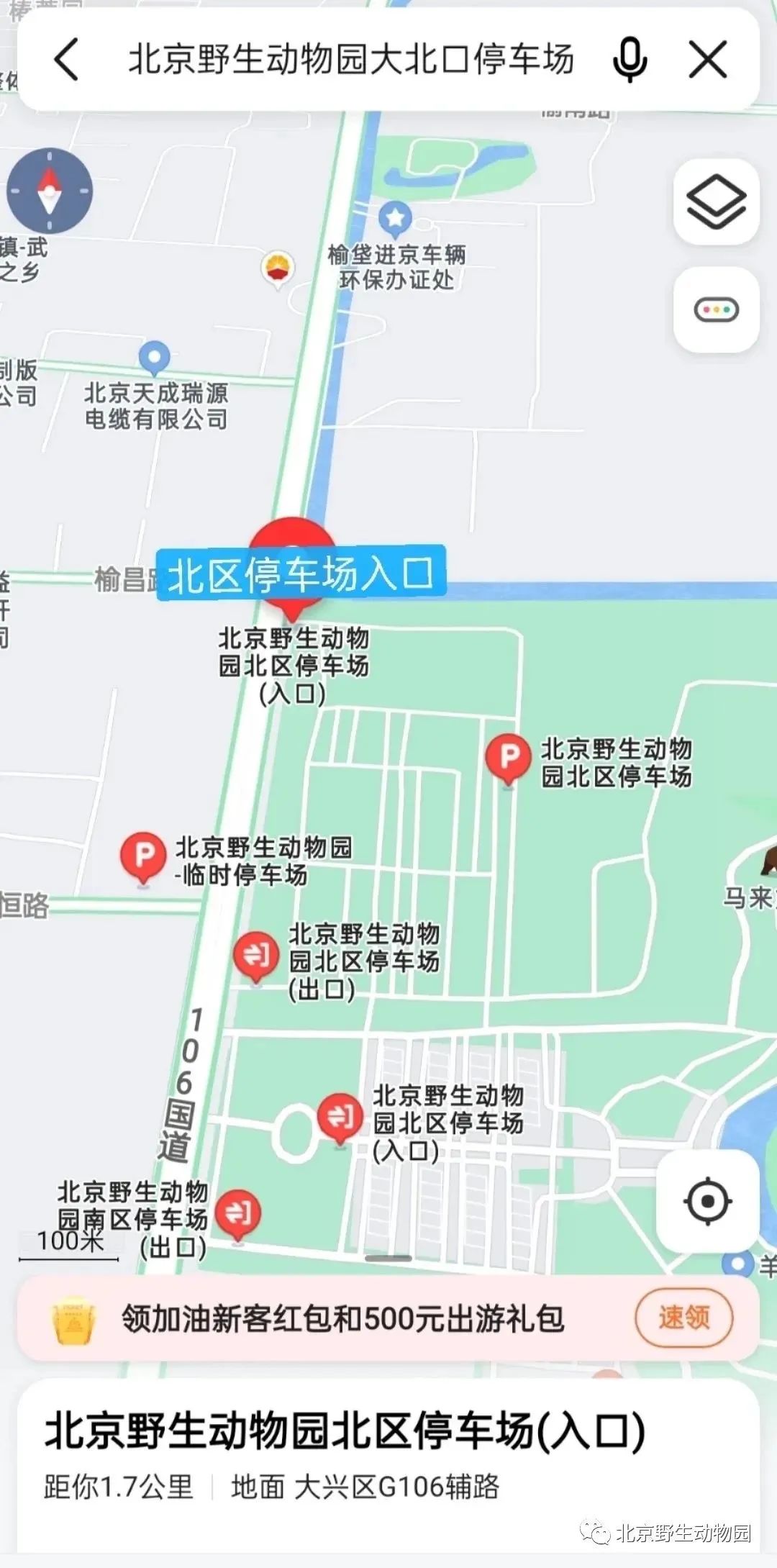Image resolution: width=777 pixels, height=1568 pixels.
Task: Select the 北区停车场(出口) marker
Action: (255, 956)
